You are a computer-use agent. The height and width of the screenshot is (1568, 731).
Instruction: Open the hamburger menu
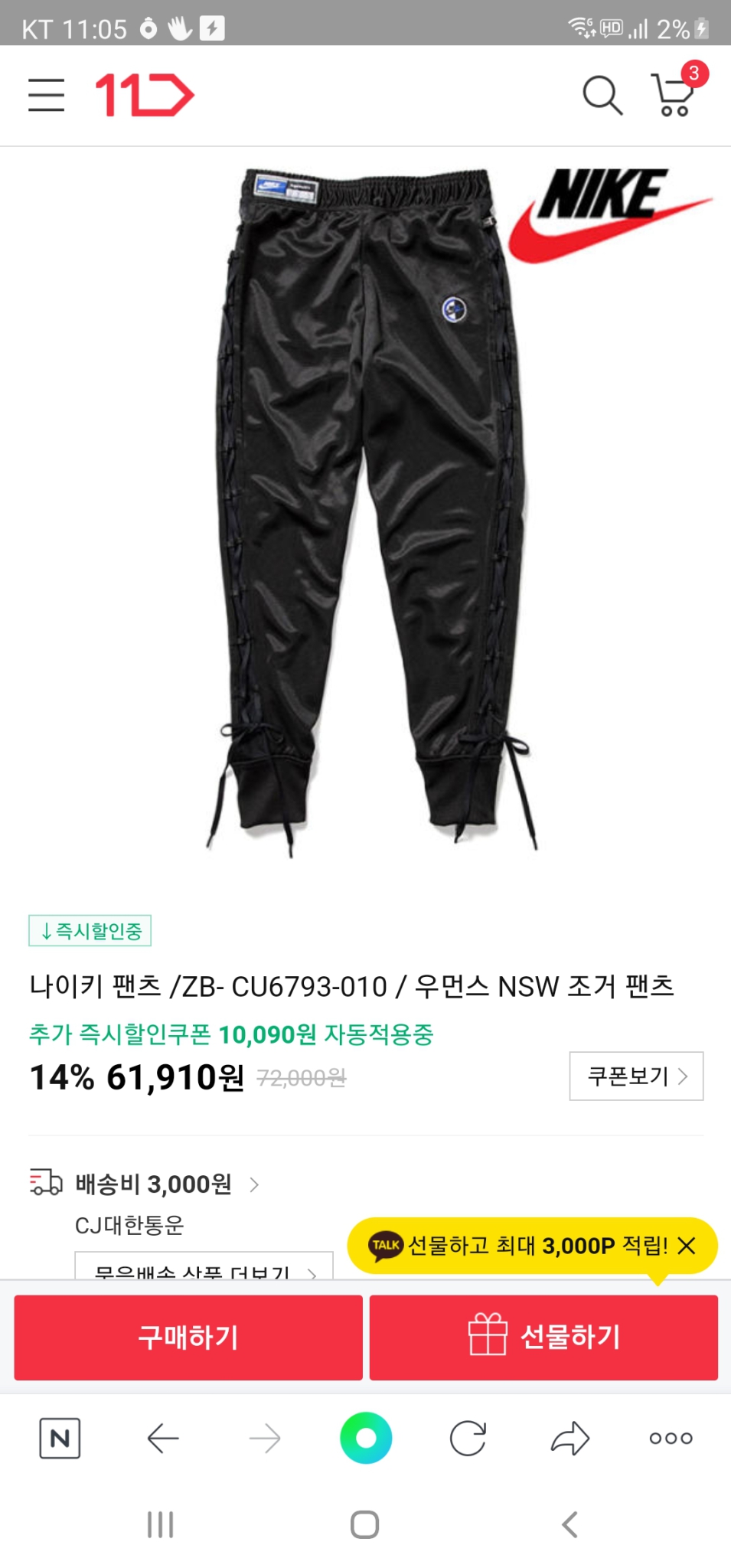click(45, 95)
